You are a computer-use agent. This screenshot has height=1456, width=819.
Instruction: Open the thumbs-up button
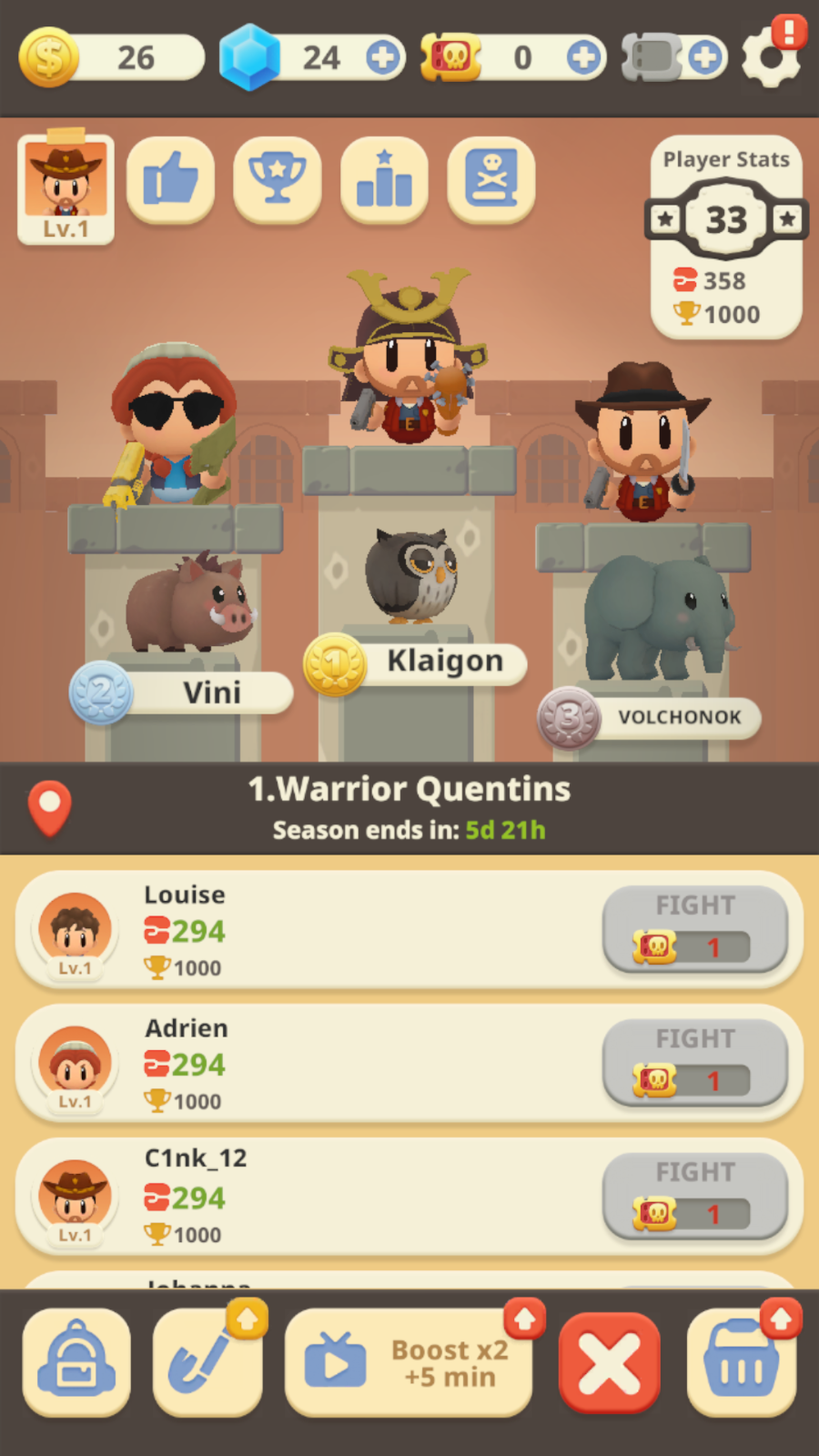(x=170, y=179)
